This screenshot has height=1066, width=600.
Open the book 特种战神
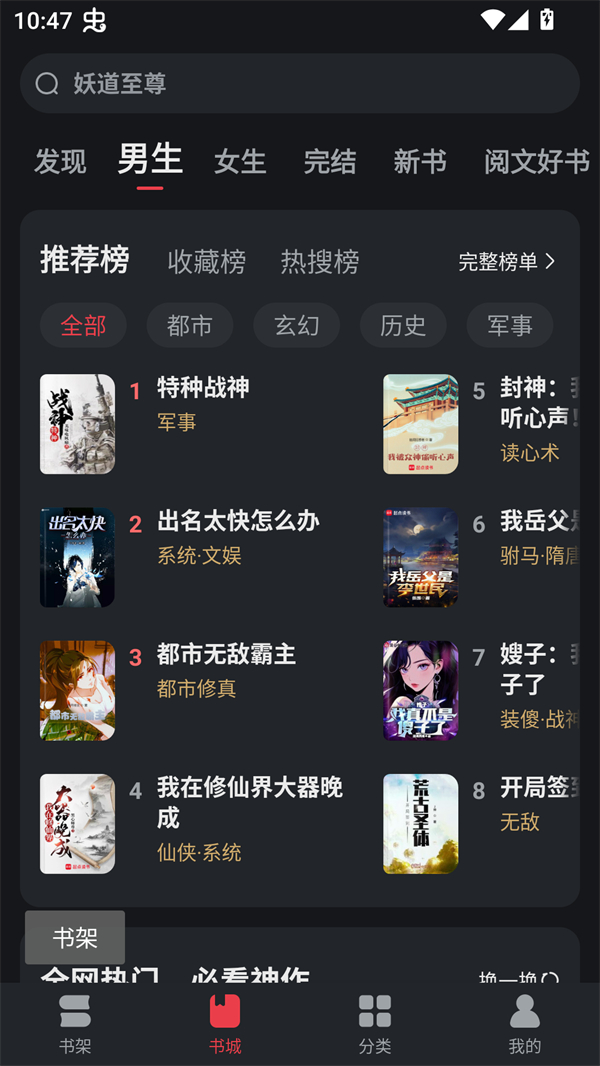point(203,388)
